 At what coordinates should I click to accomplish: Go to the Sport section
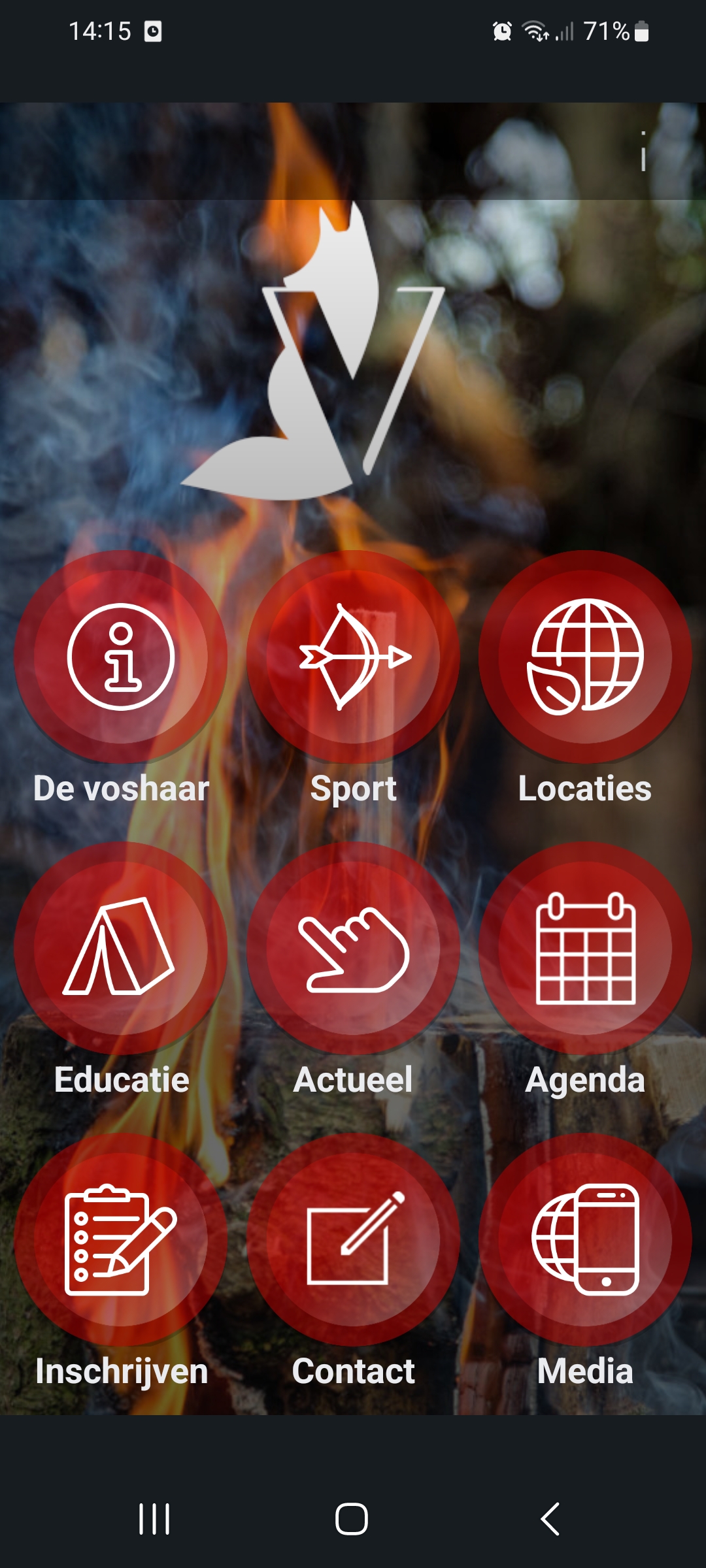point(353,657)
